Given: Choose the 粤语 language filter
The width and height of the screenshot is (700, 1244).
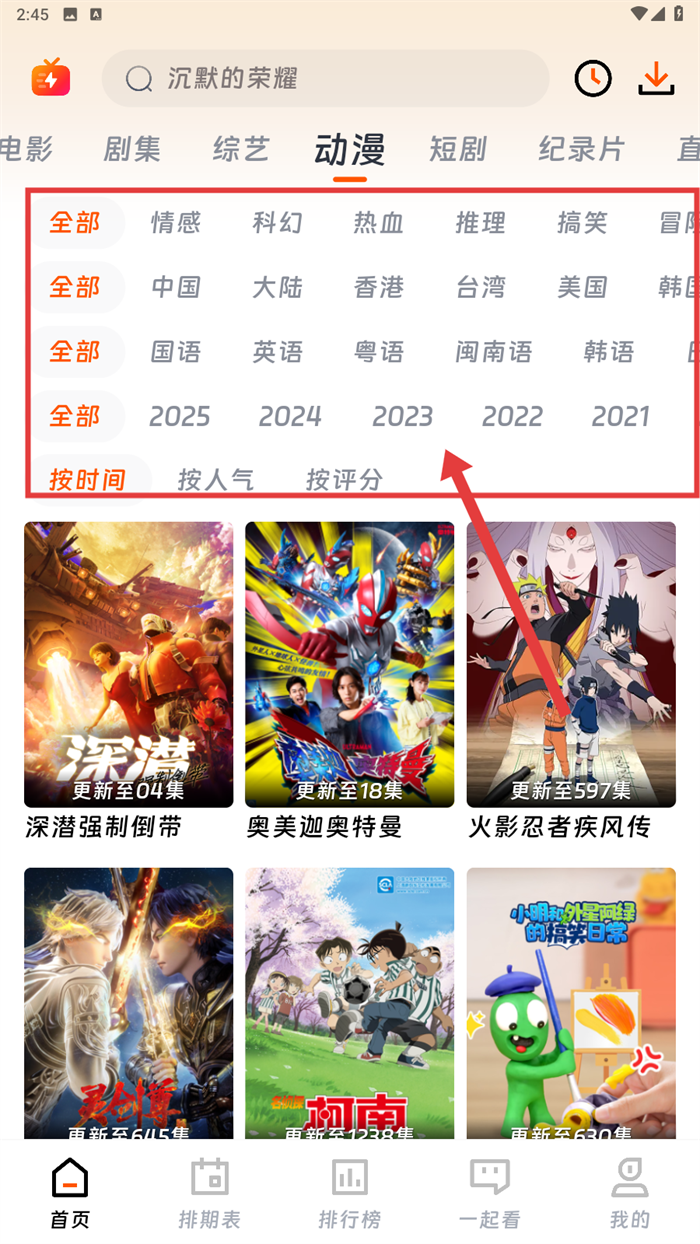Looking at the screenshot, I should pos(379,352).
